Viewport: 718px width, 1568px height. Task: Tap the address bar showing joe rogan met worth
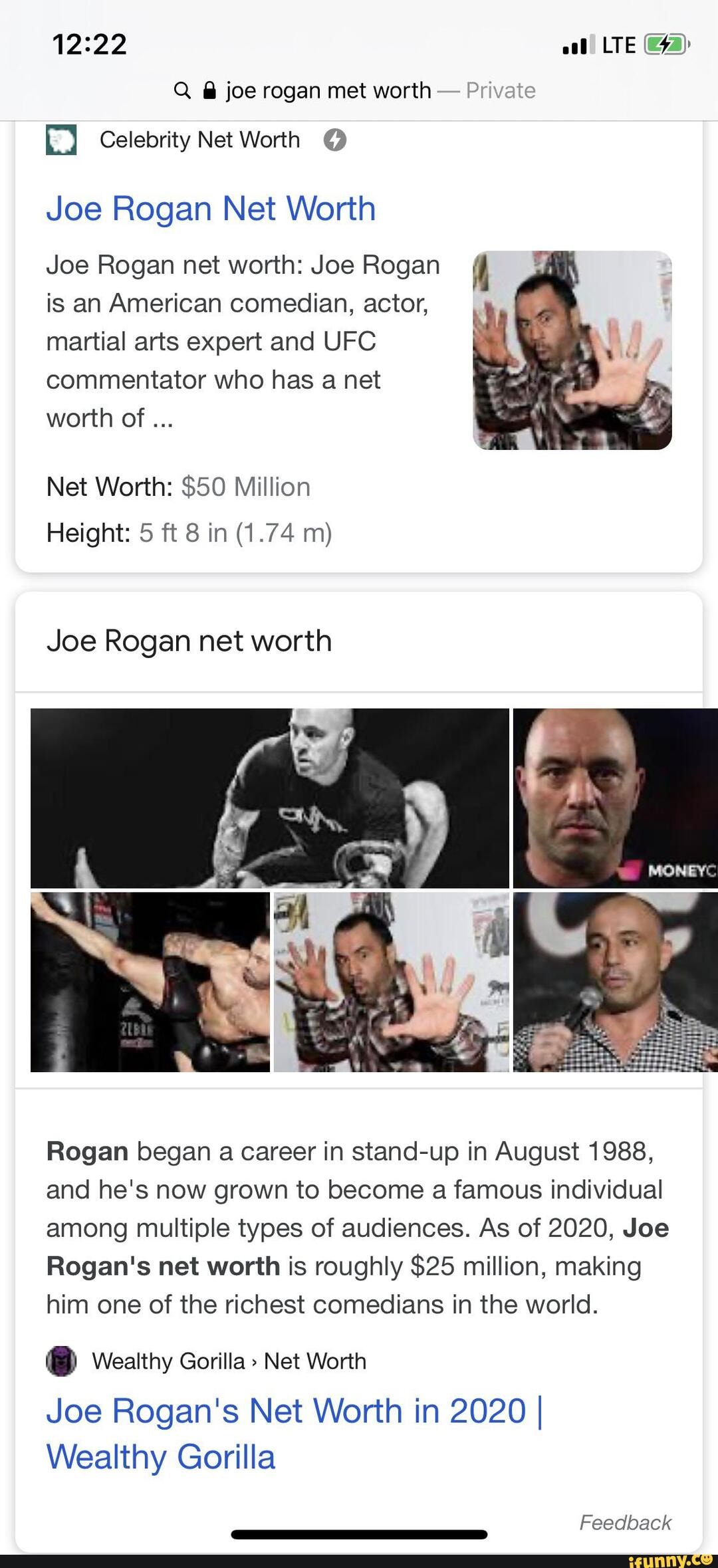(355, 90)
